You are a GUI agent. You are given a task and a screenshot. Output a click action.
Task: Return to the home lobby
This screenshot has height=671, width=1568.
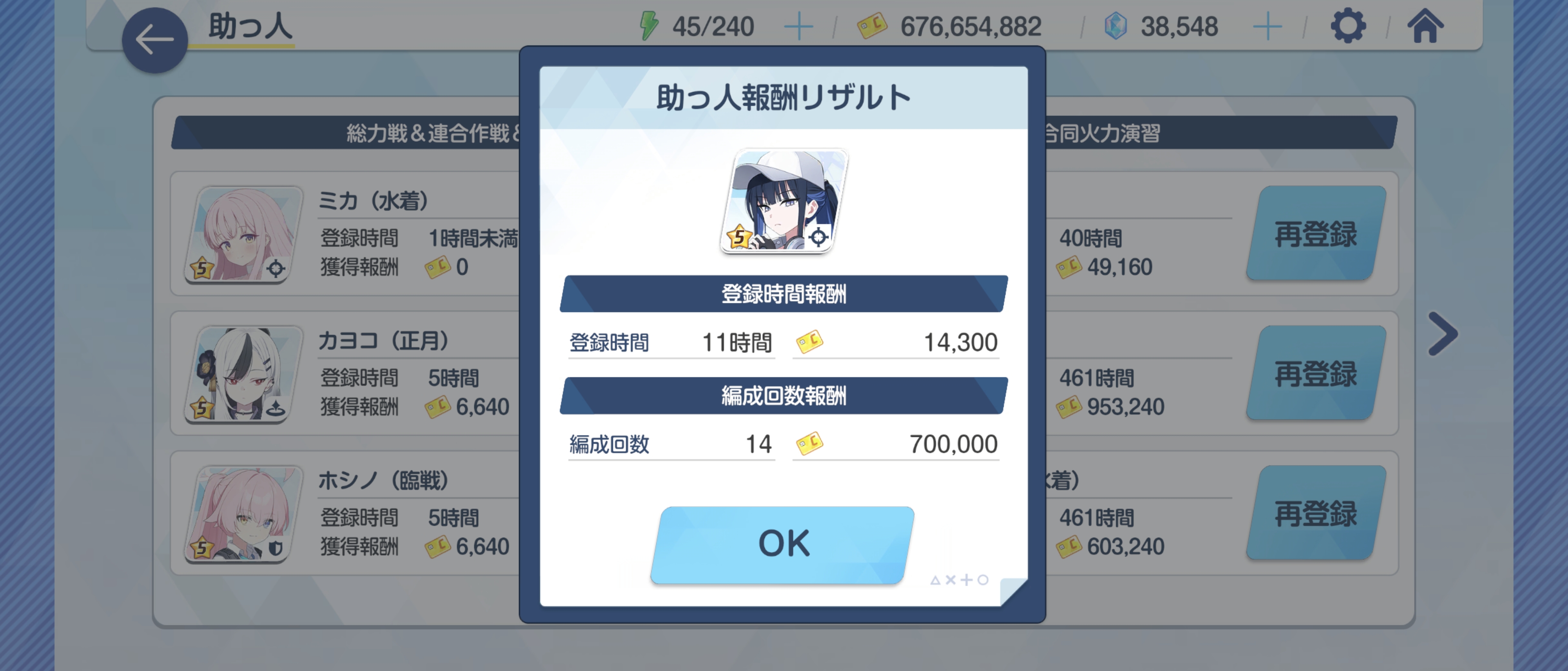pos(1424,26)
